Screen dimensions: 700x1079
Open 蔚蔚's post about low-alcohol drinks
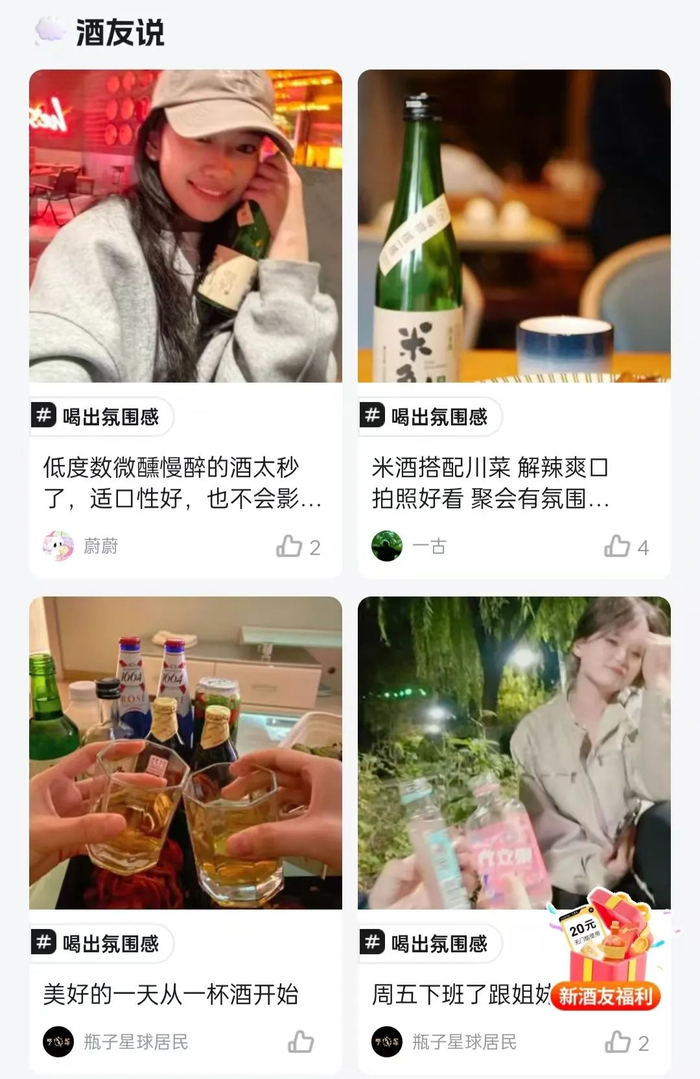[185, 482]
